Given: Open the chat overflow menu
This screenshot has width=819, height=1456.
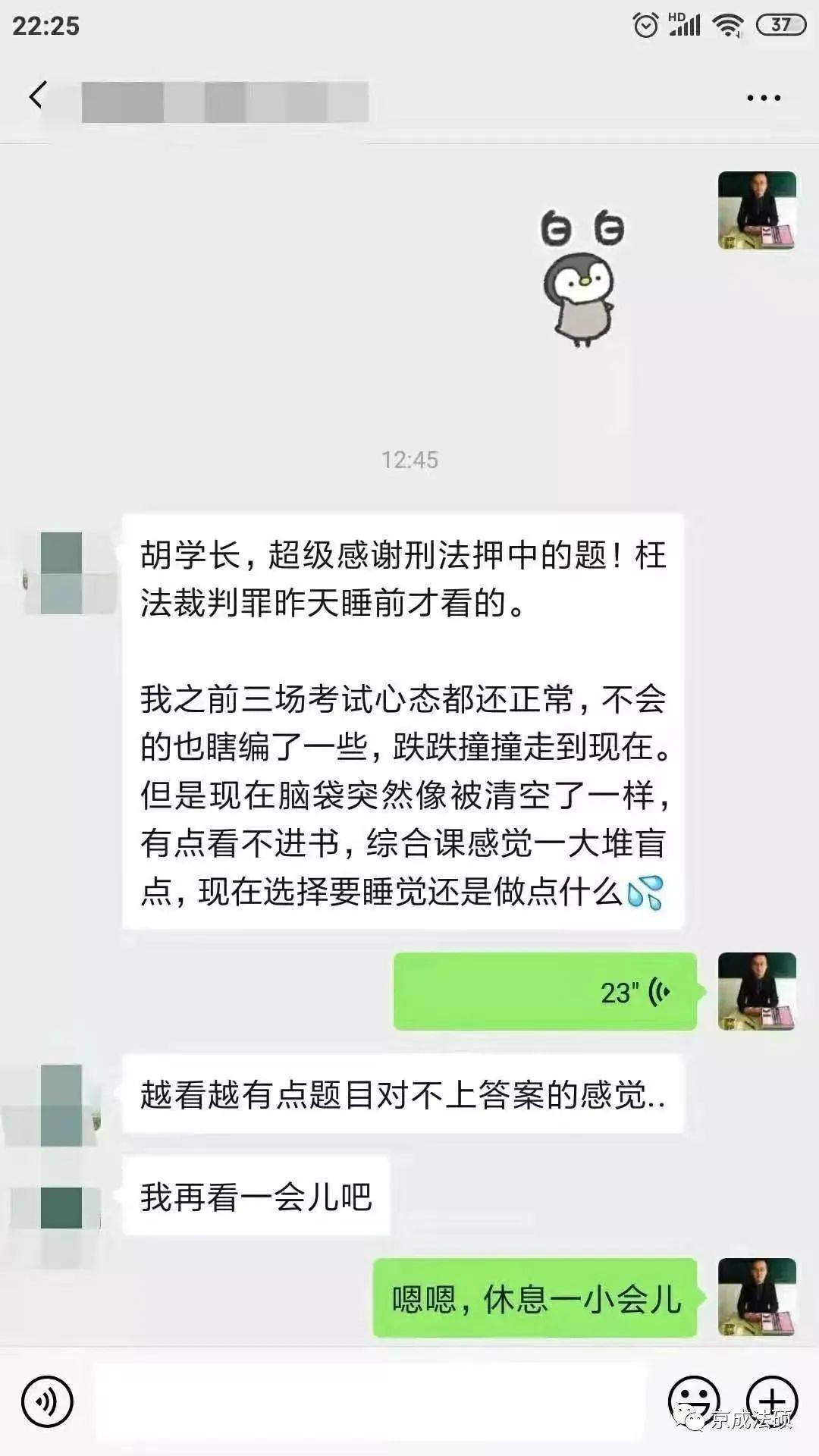Looking at the screenshot, I should click(763, 98).
